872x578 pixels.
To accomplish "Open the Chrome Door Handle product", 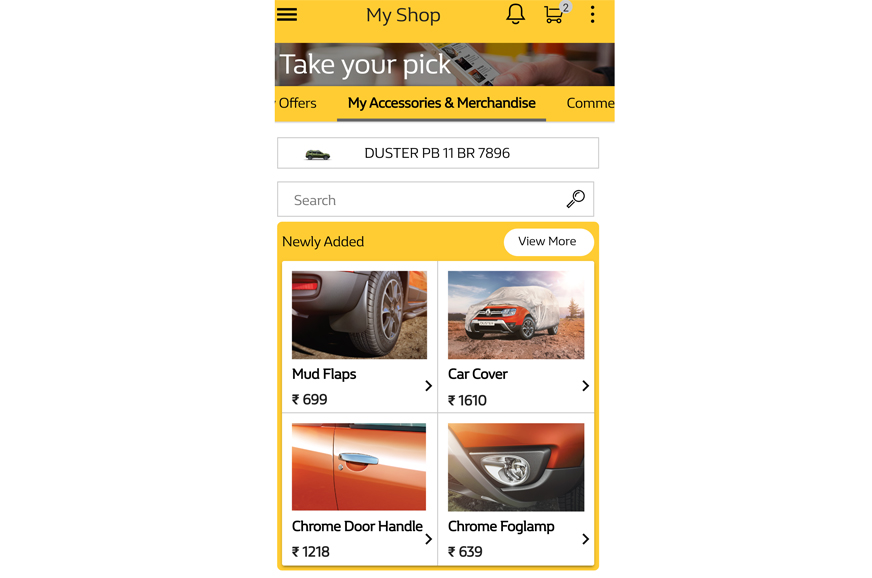I will point(359,490).
